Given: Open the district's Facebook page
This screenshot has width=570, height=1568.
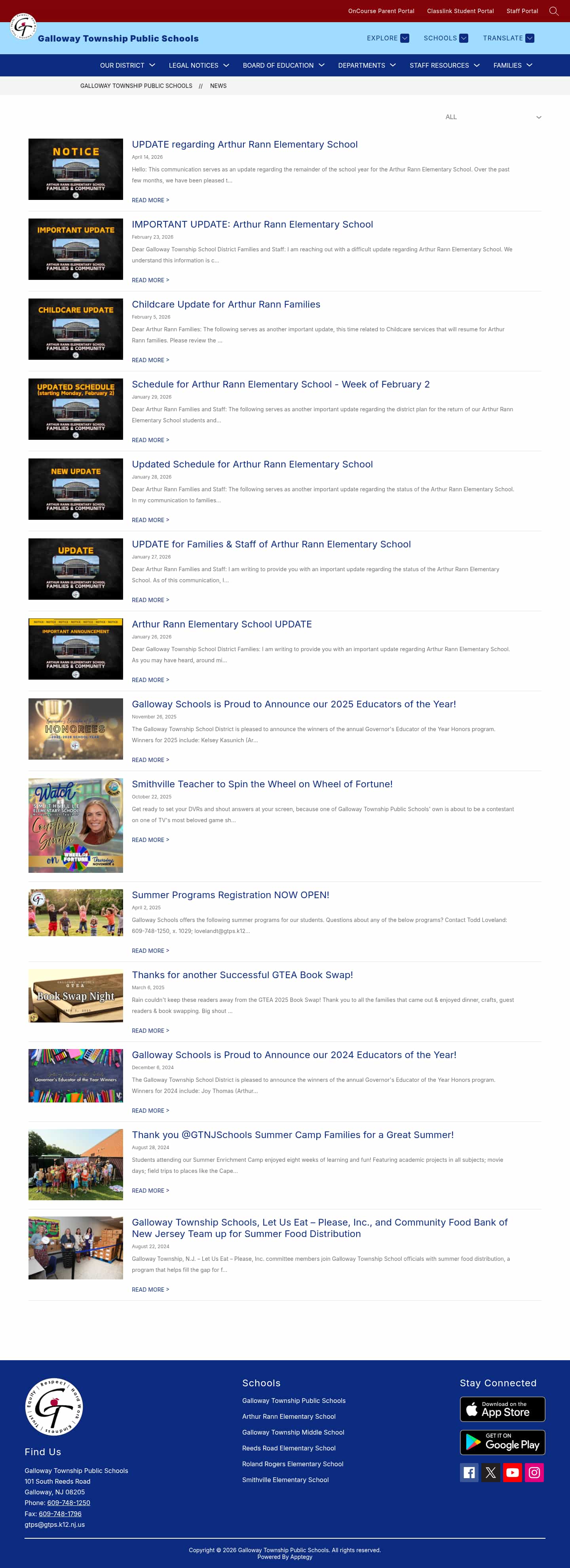Looking at the screenshot, I should coord(469,1473).
